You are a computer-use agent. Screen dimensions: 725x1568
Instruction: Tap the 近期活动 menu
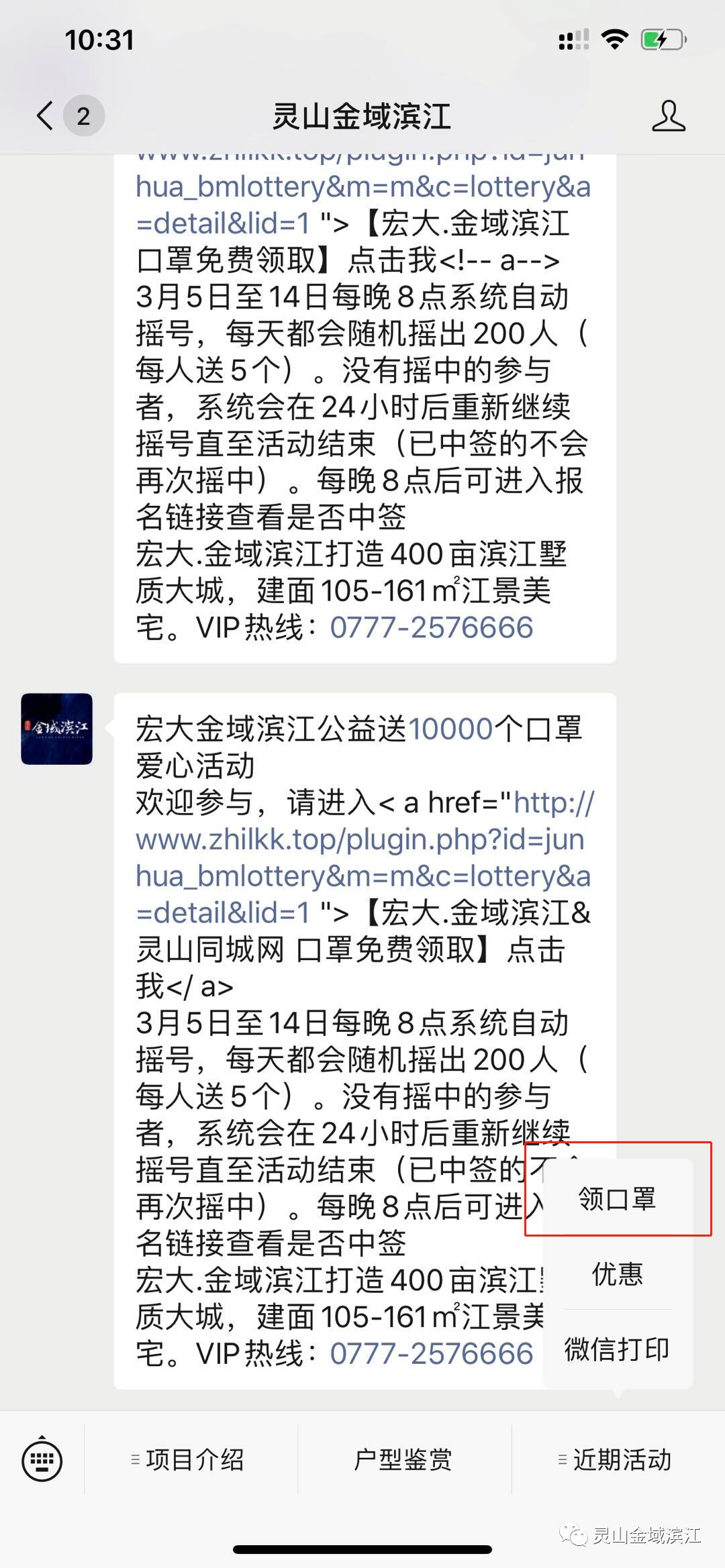coord(616,1461)
